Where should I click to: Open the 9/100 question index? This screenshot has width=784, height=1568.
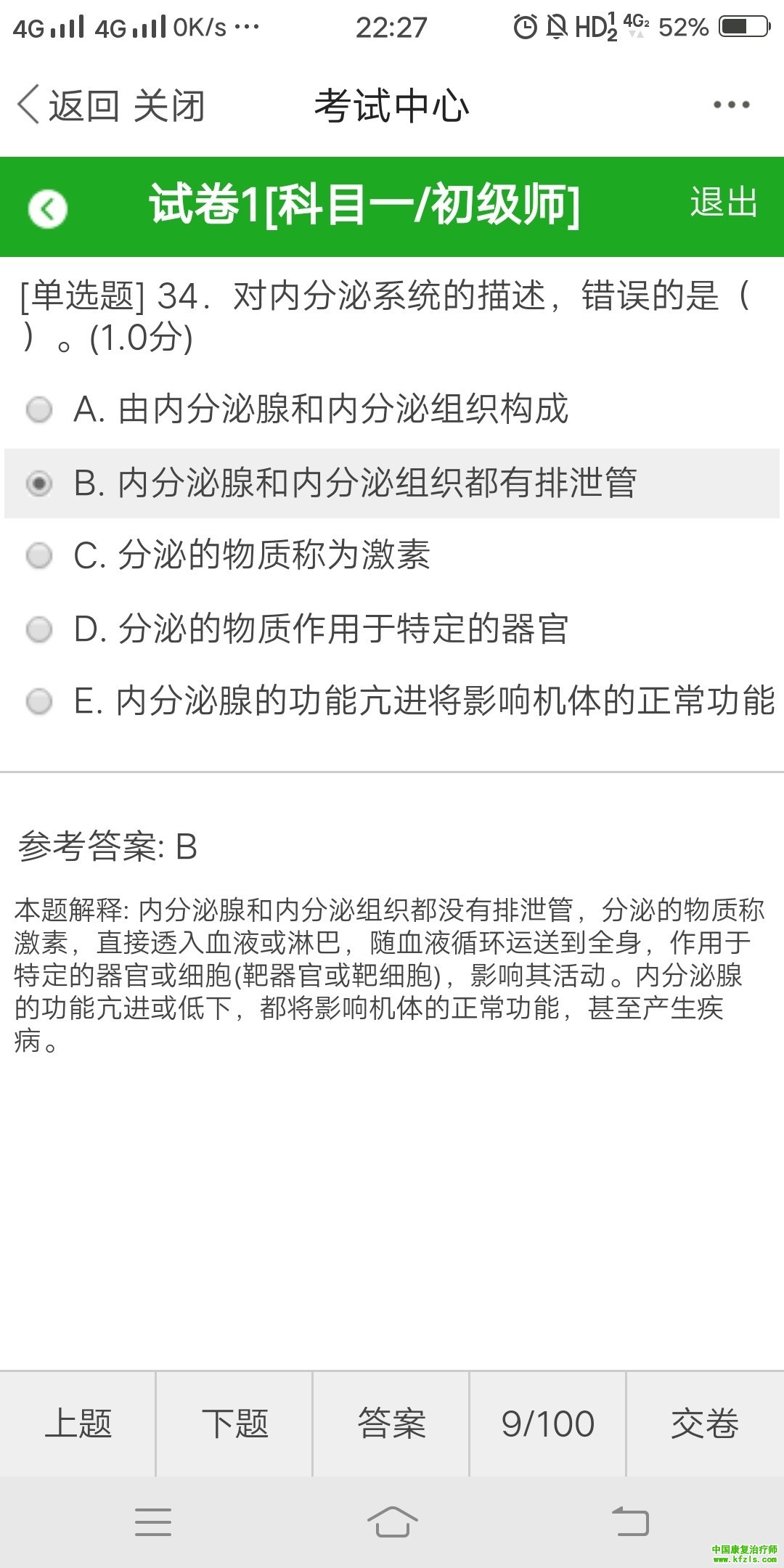click(548, 1424)
